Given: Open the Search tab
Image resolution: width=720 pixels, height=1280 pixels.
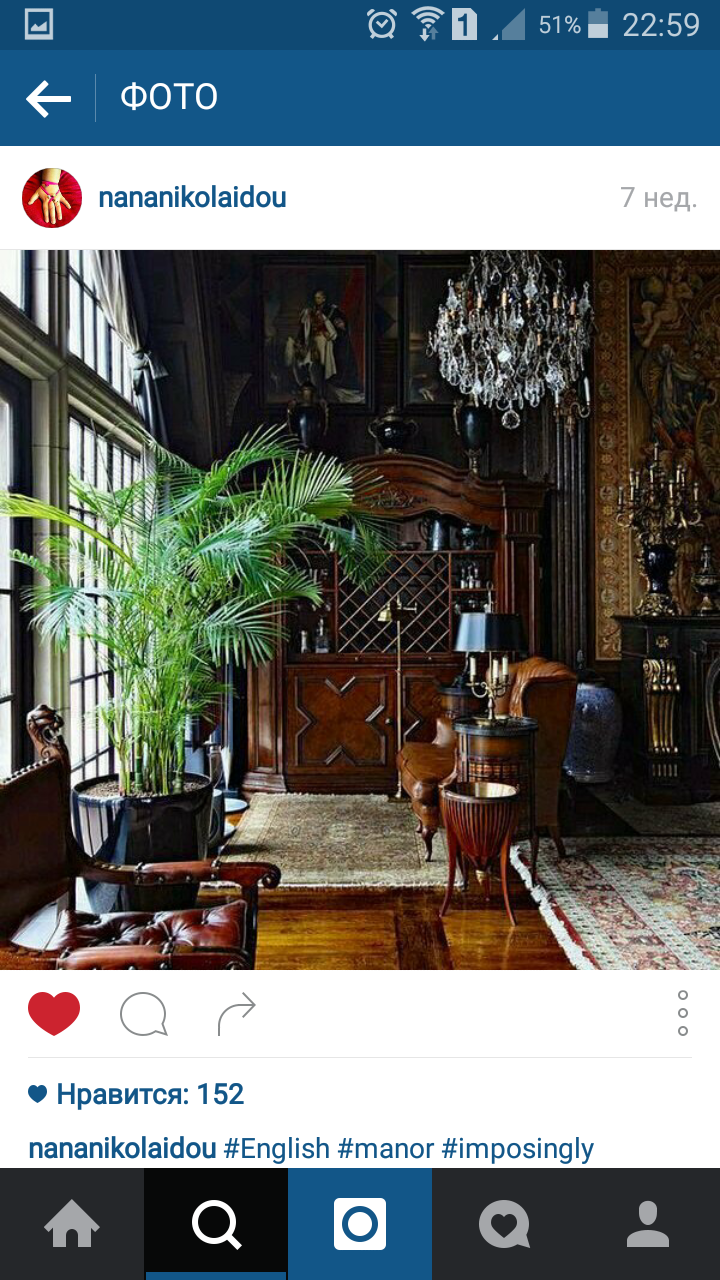Looking at the screenshot, I should coord(216,1224).
